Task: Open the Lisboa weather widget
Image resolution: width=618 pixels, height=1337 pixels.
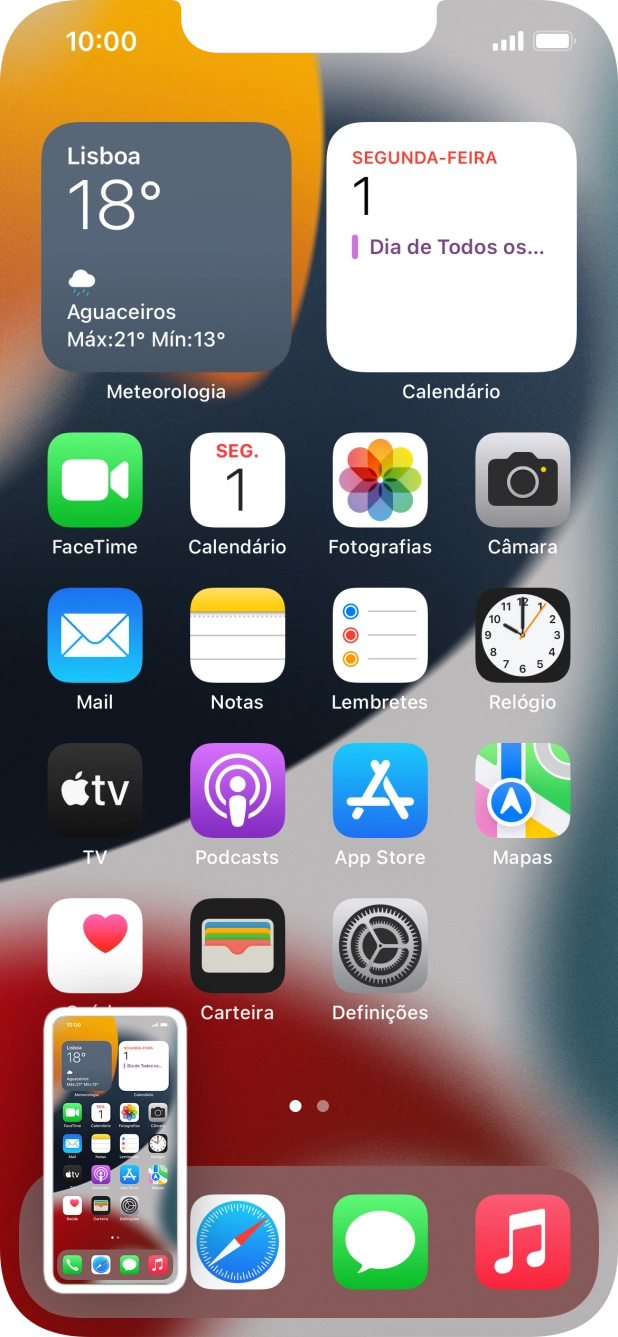Action: coord(166,247)
